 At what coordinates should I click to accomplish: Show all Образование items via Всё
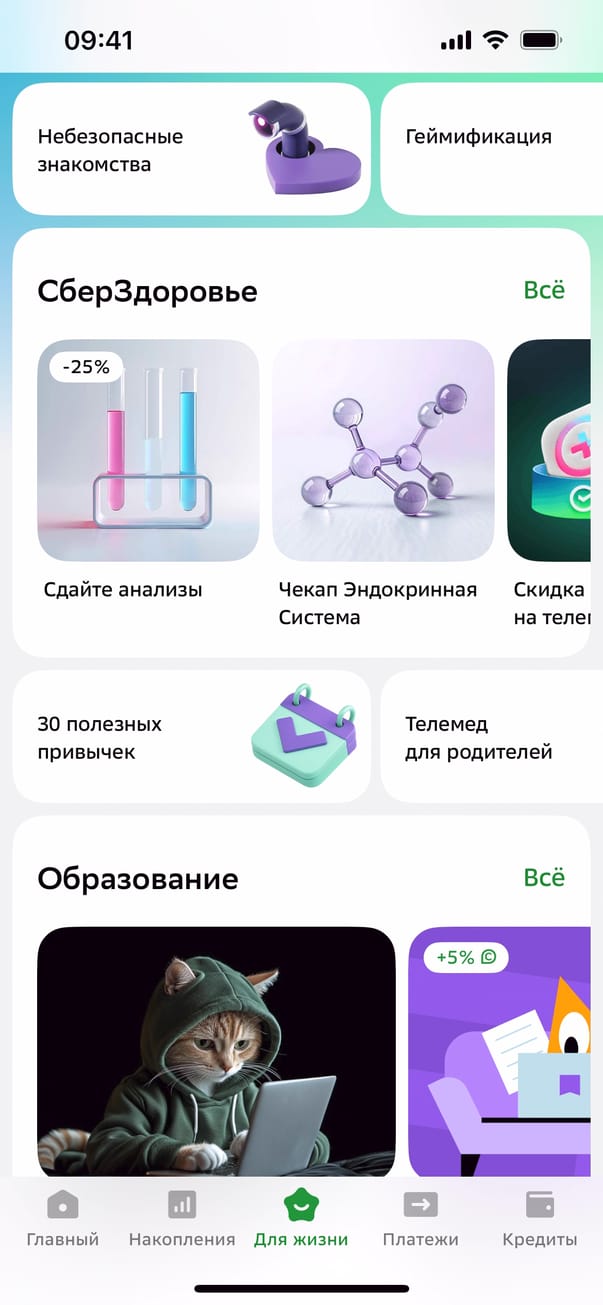click(x=544, y=877)
